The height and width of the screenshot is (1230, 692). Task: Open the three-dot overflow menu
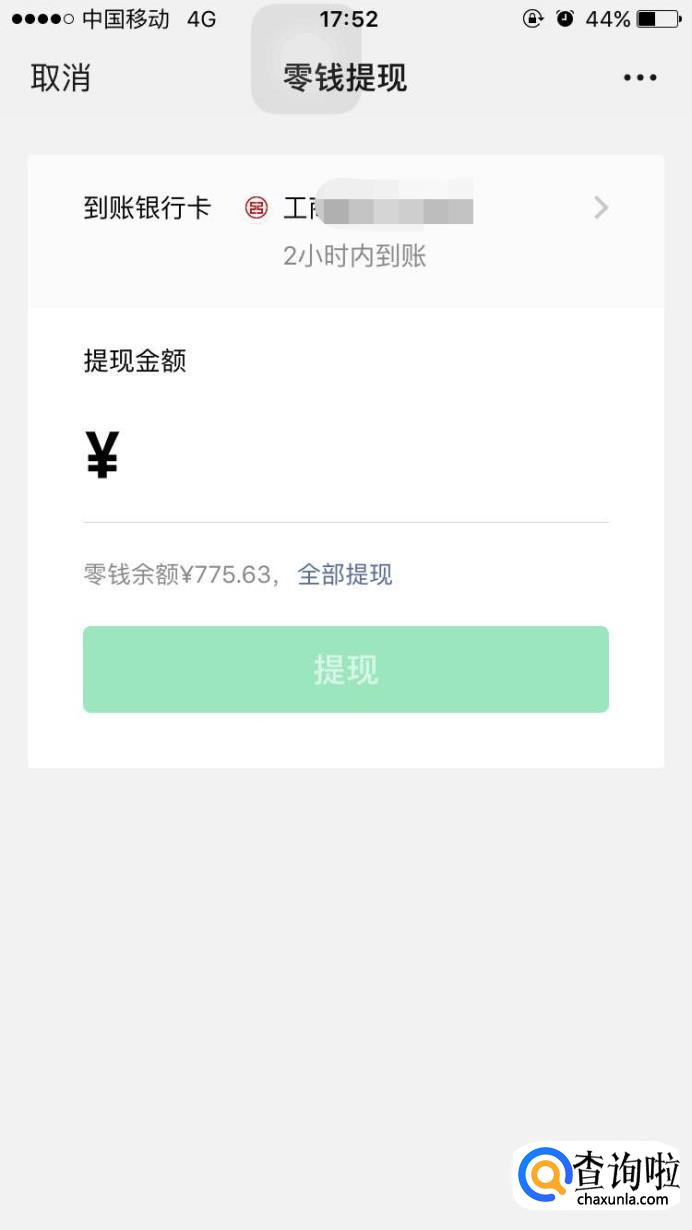coord(639,78)
